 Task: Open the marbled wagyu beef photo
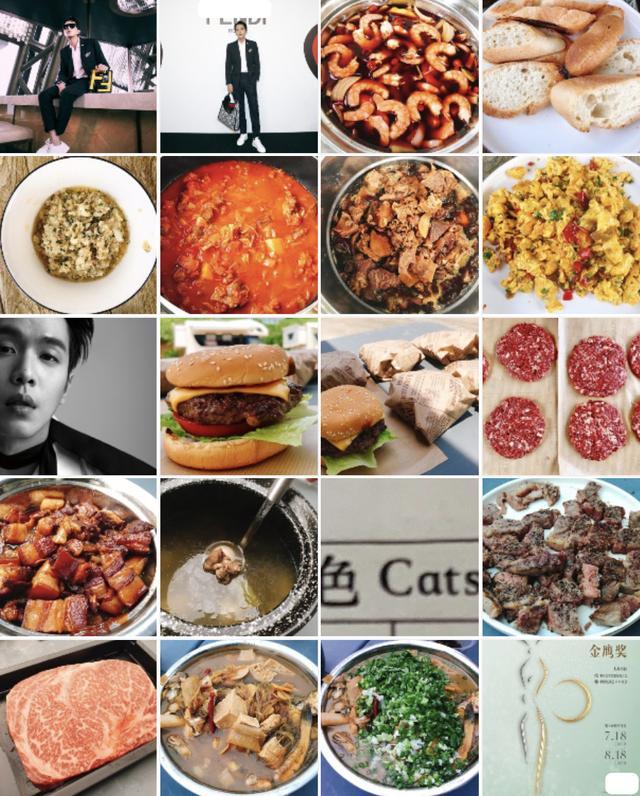(78, 718)
